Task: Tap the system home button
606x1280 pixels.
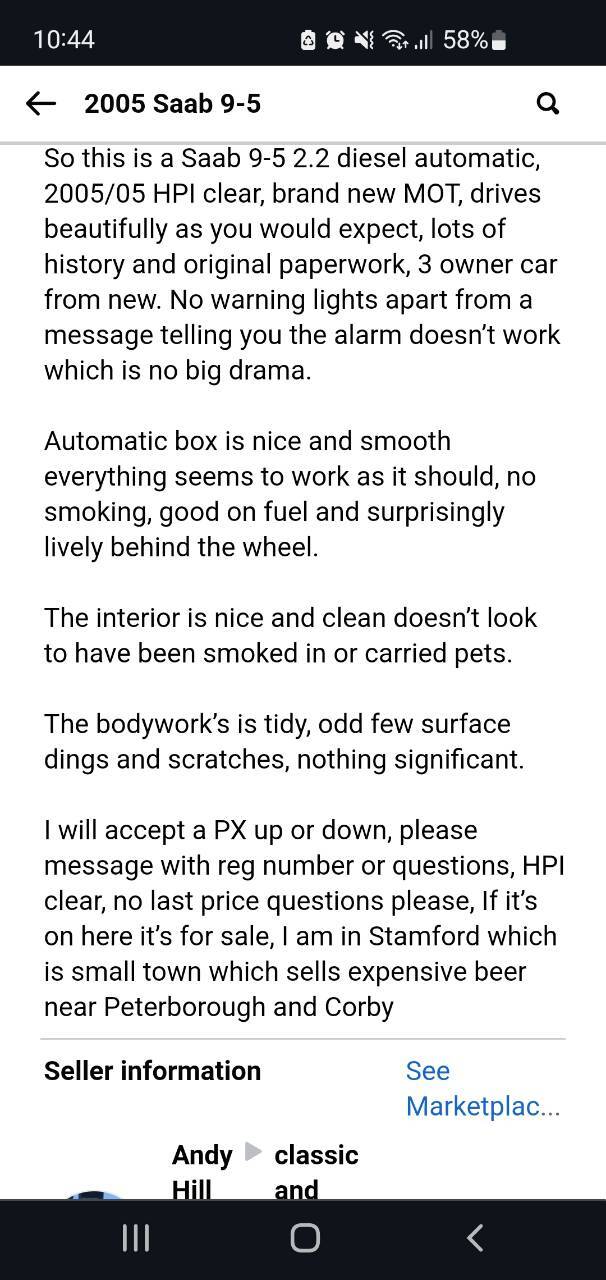Action: (305, 1238)
